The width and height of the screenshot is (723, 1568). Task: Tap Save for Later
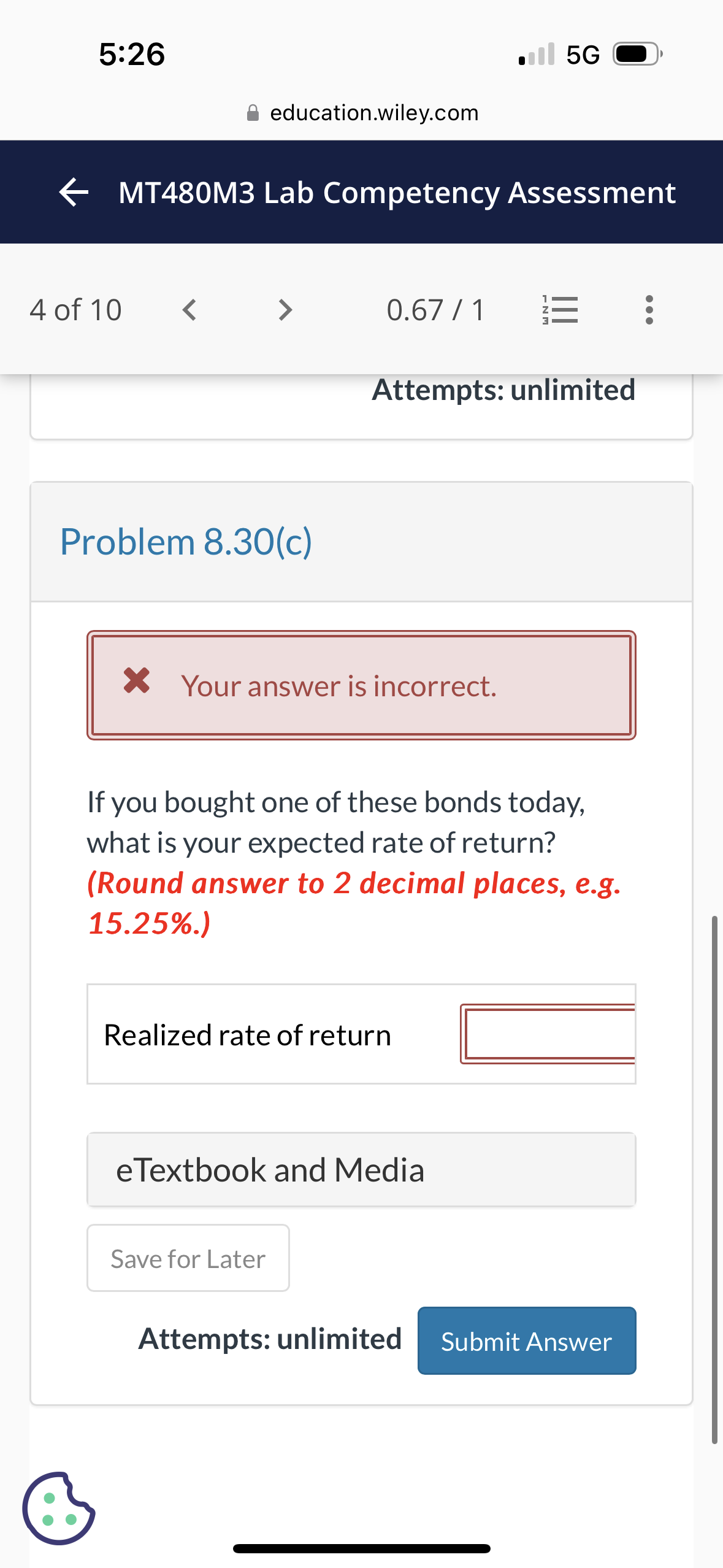click(188, 1259)
